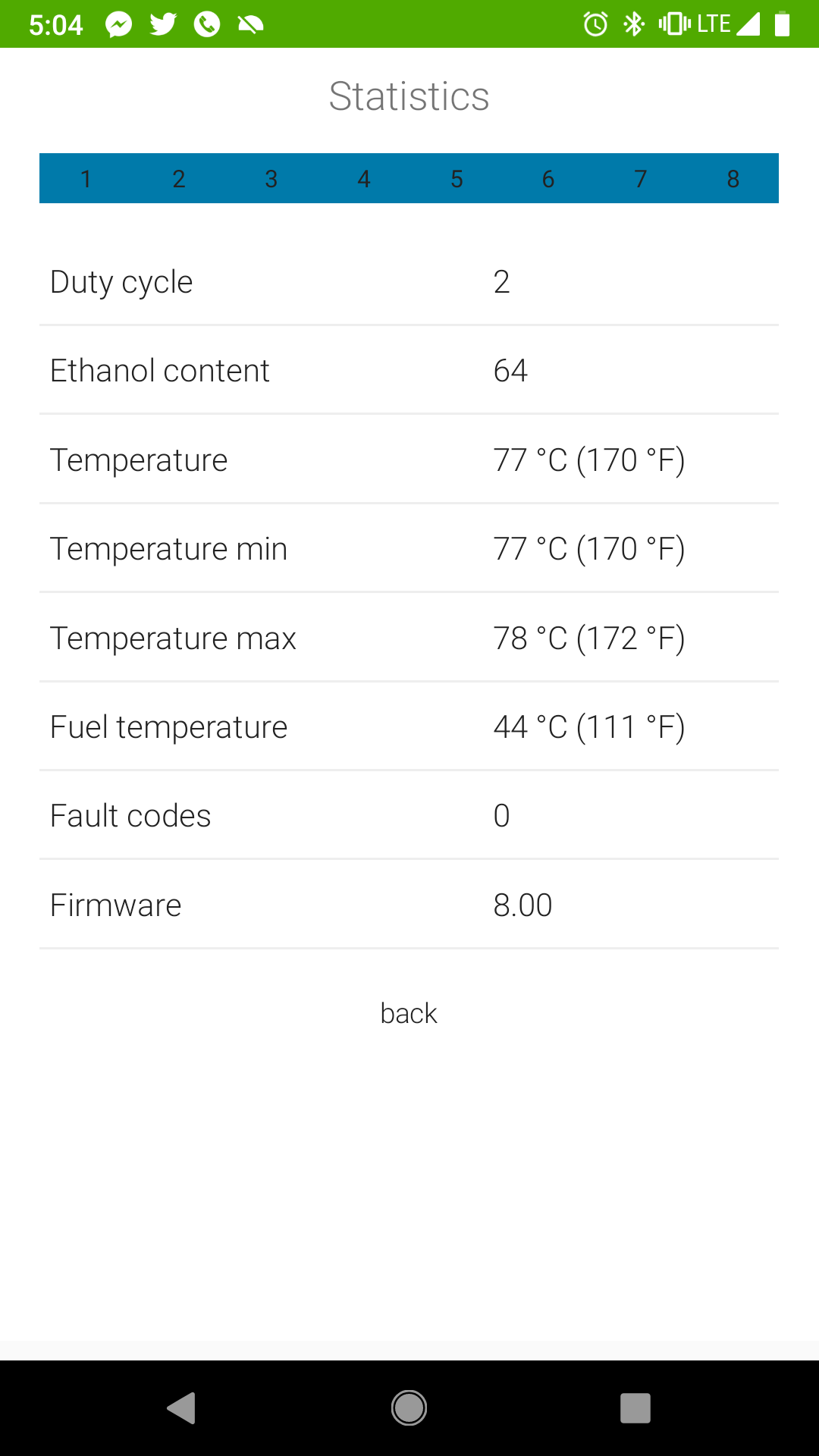Screen dimensions: 819x1456
Task: Switch to tab 1
Action: point(86,179)
